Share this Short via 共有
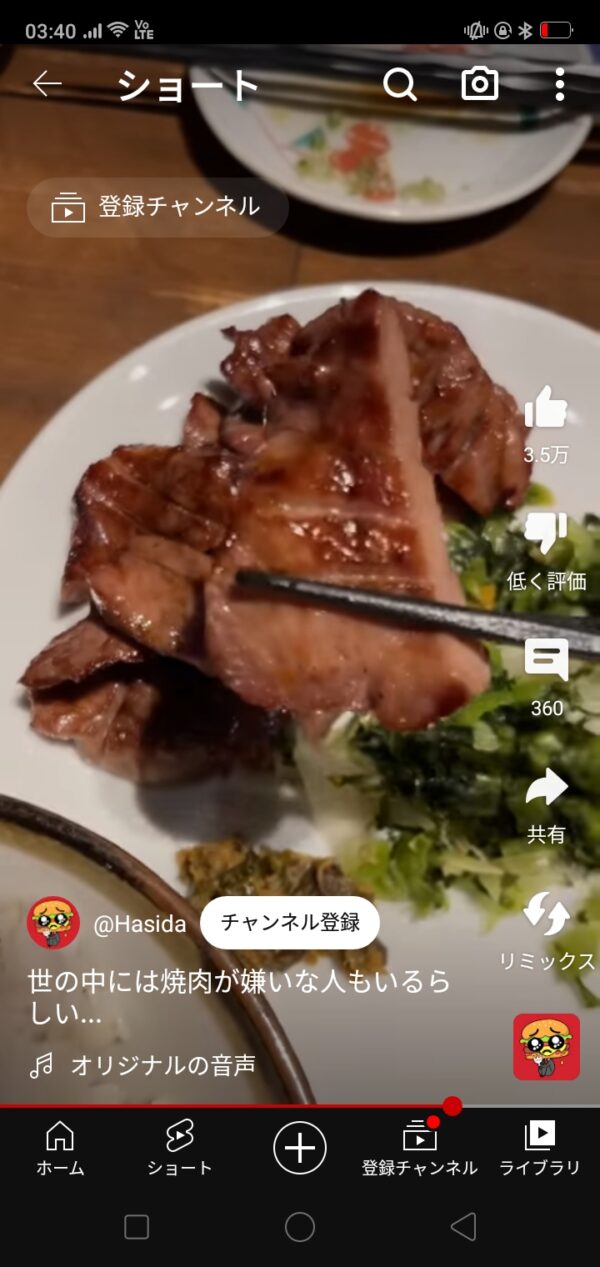This screenshot has height=1267, width=600. click(x=546, y=788)
